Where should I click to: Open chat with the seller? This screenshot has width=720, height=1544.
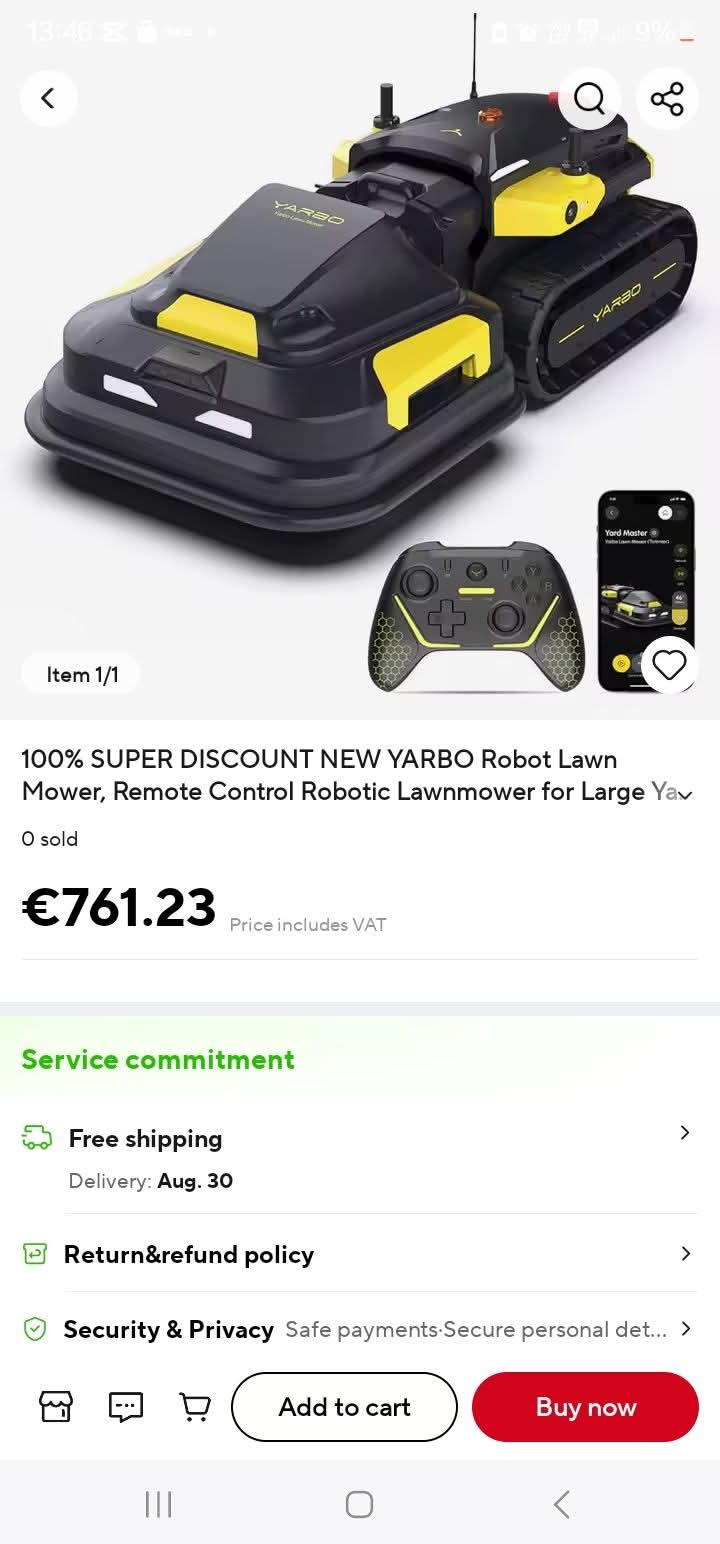point(126,1407)
